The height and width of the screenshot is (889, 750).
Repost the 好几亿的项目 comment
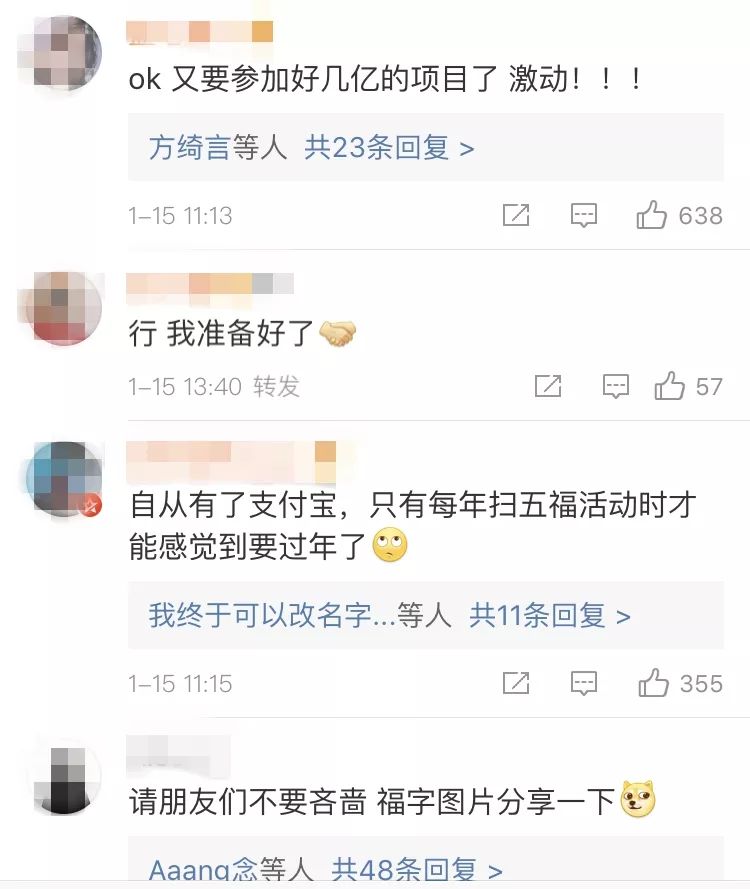(x=516, y=215)
